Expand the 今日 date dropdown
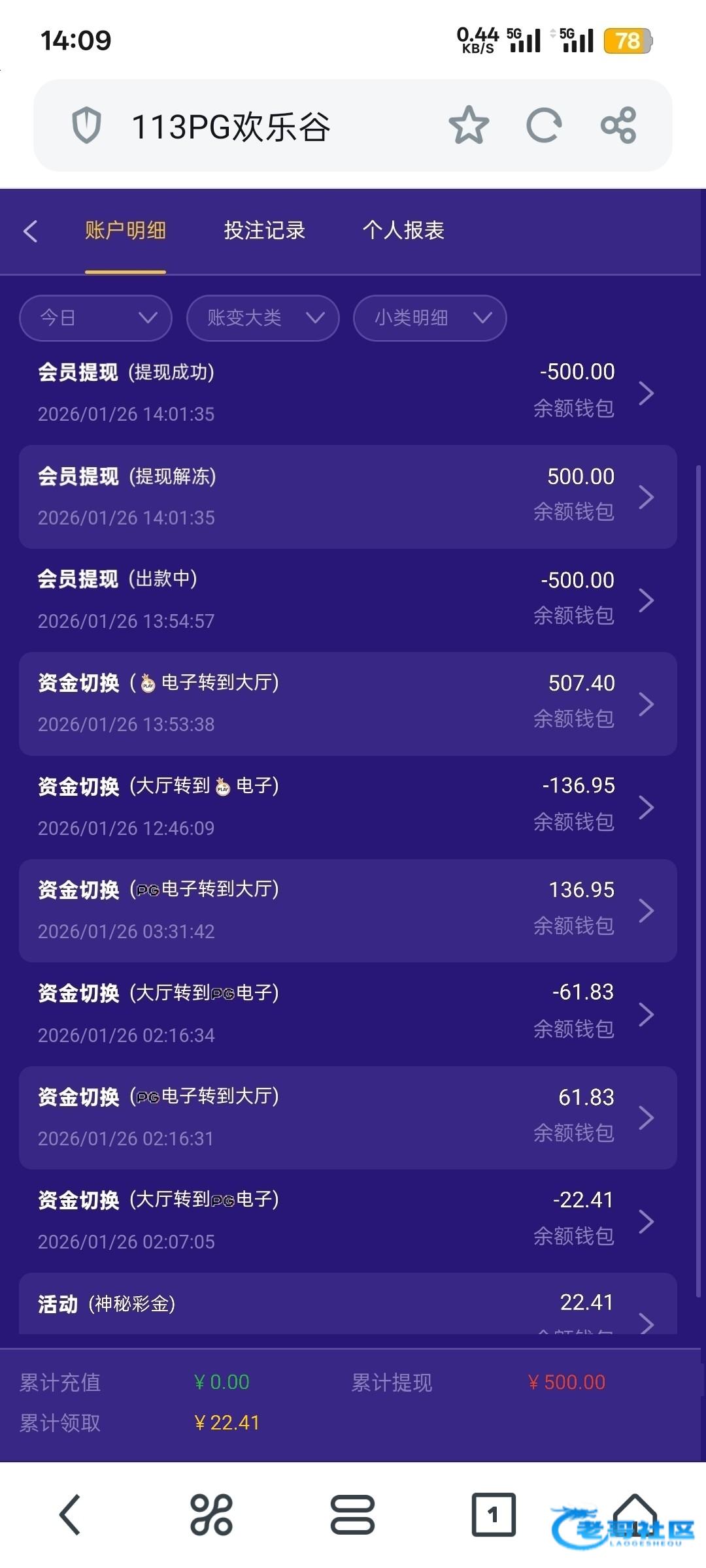This screenshot has height=1568, width=706. pos(95,318)
